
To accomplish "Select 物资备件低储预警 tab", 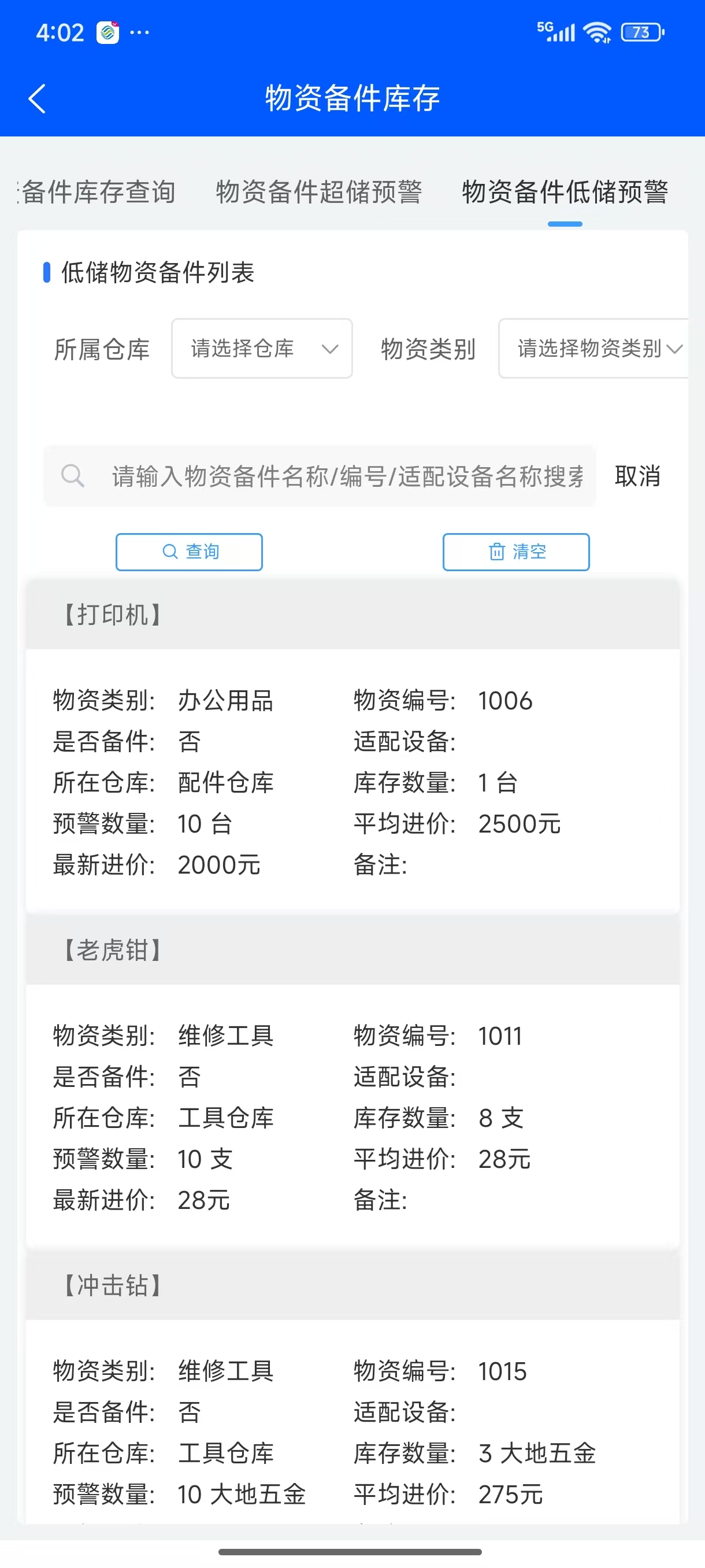I will tap(565, 192).
